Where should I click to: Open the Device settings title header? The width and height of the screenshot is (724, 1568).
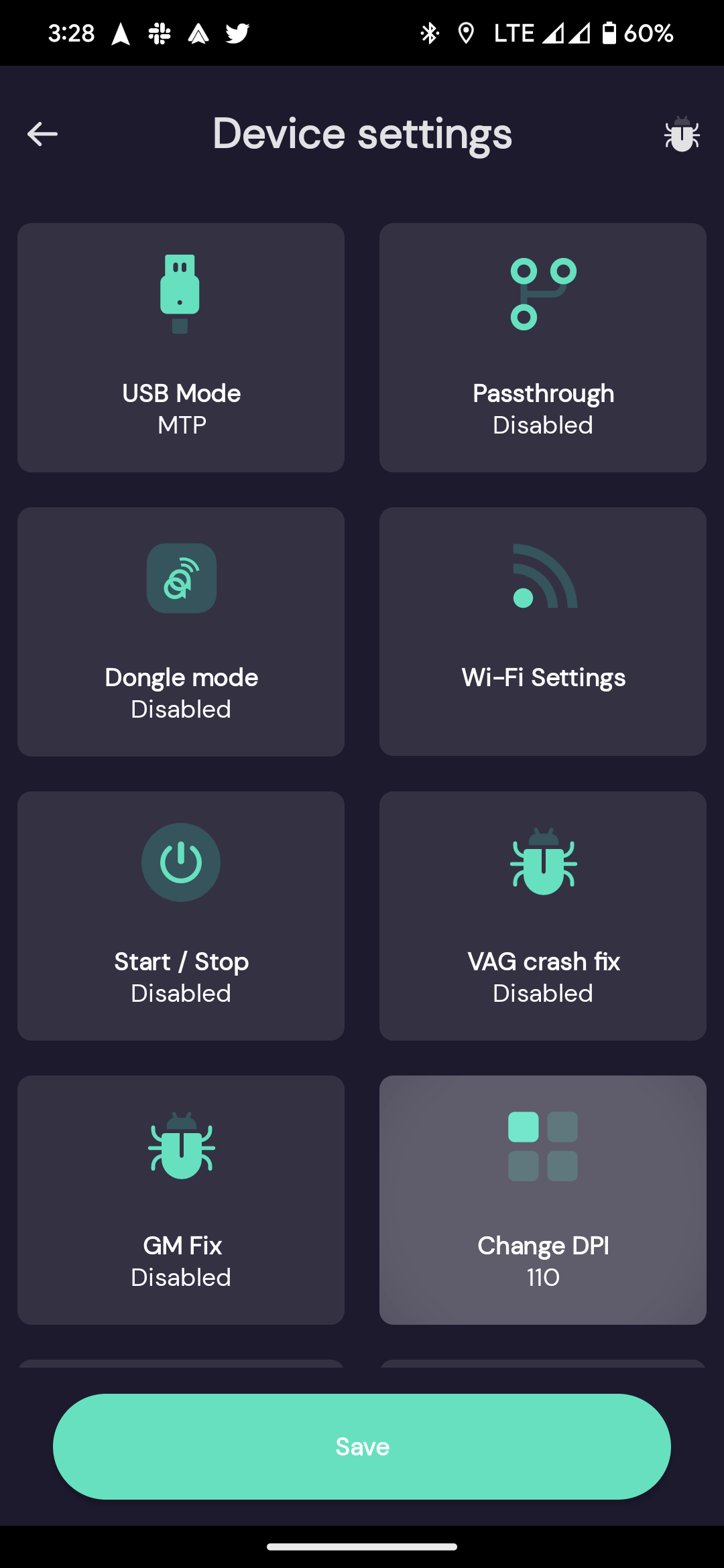coord(361,133)
